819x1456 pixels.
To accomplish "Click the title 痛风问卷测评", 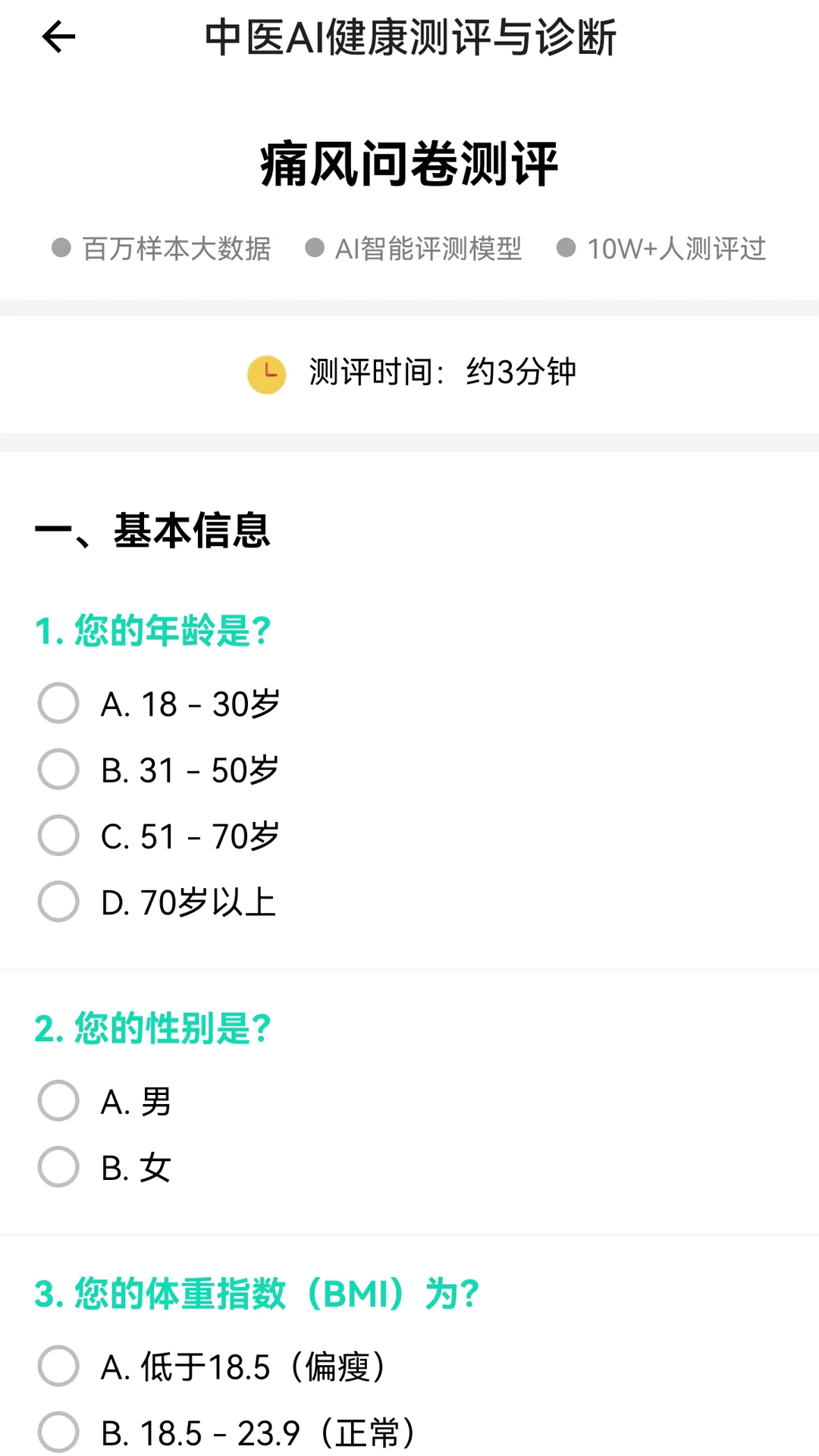I will (x=409, y=162).
